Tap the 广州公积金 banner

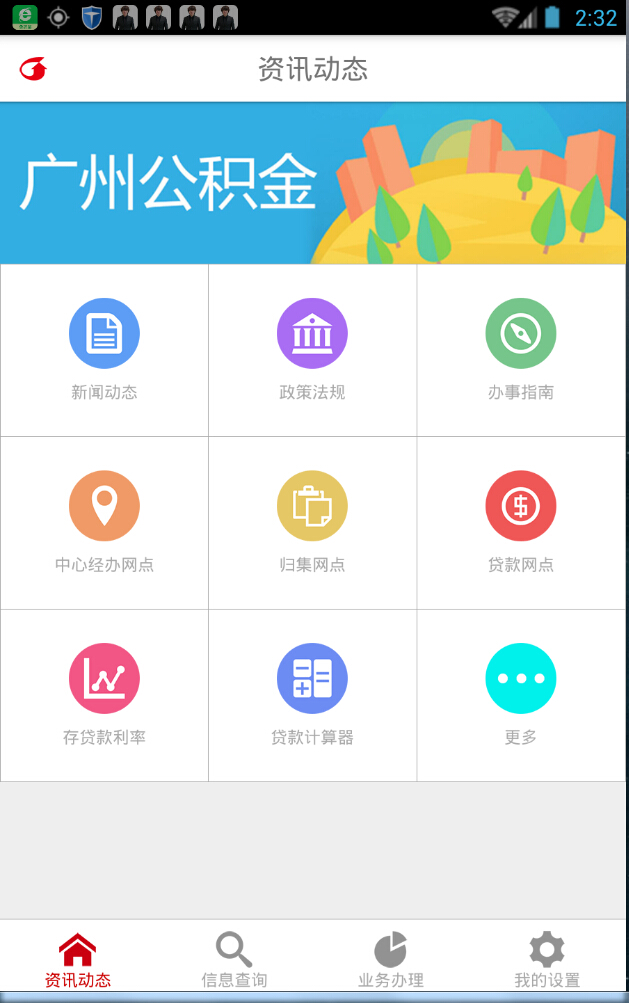tap(313, 183)
